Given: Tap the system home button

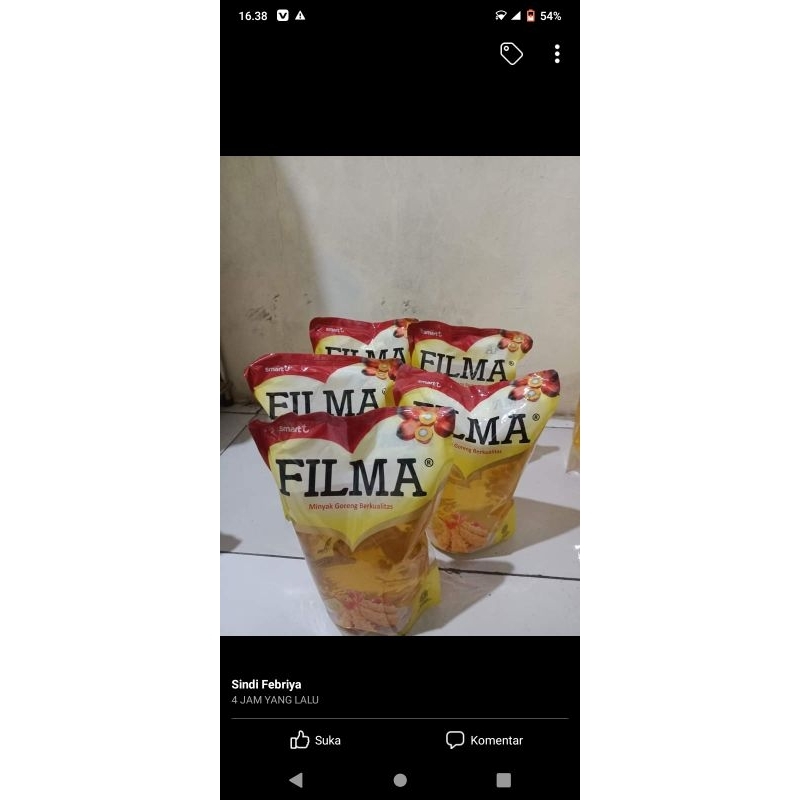Looking at the screenshot, I should (x=400, y=780).
